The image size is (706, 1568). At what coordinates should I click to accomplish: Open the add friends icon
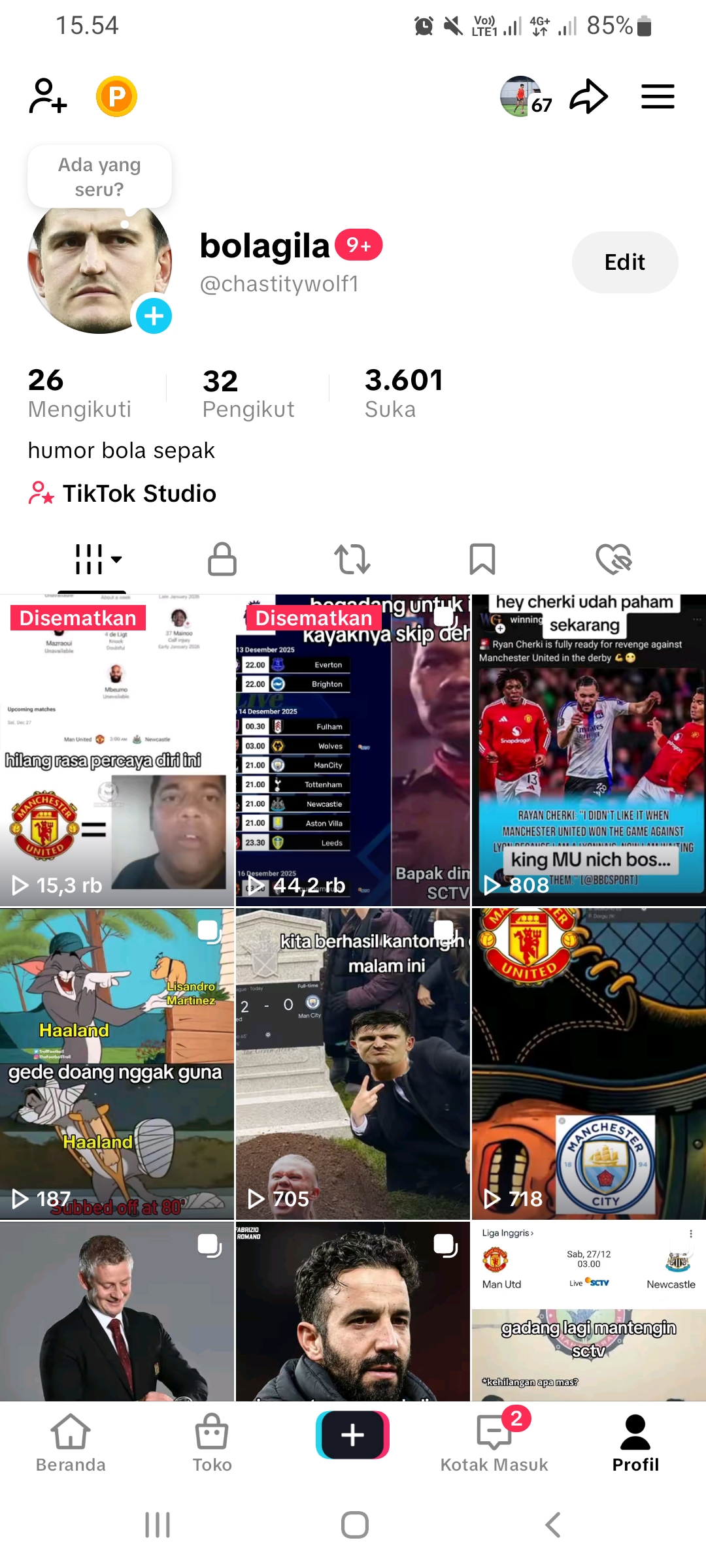[x=48, y=97]
